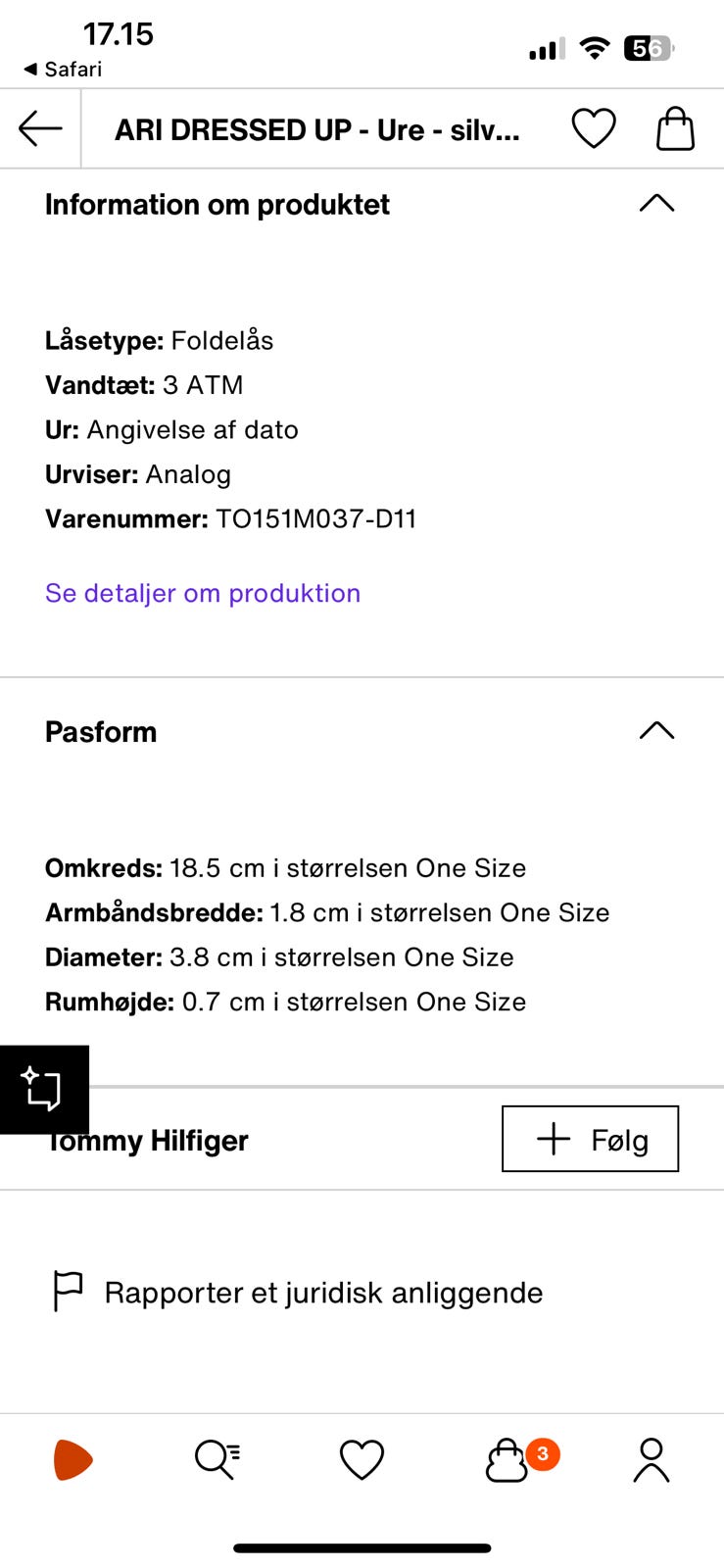Open the search icon in the bottom navigation
The width and height of the screenshot is (724, 1568).
click(x=217, y=1459)
